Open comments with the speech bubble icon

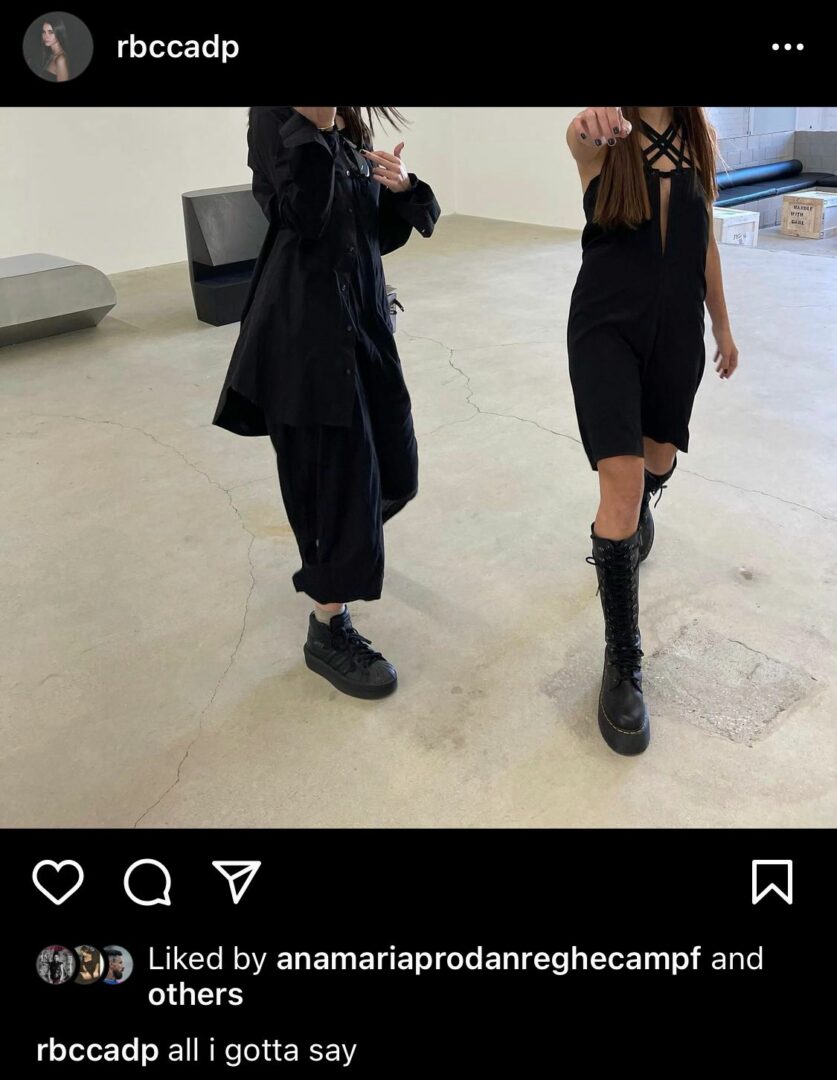click(x=147, y=882)
